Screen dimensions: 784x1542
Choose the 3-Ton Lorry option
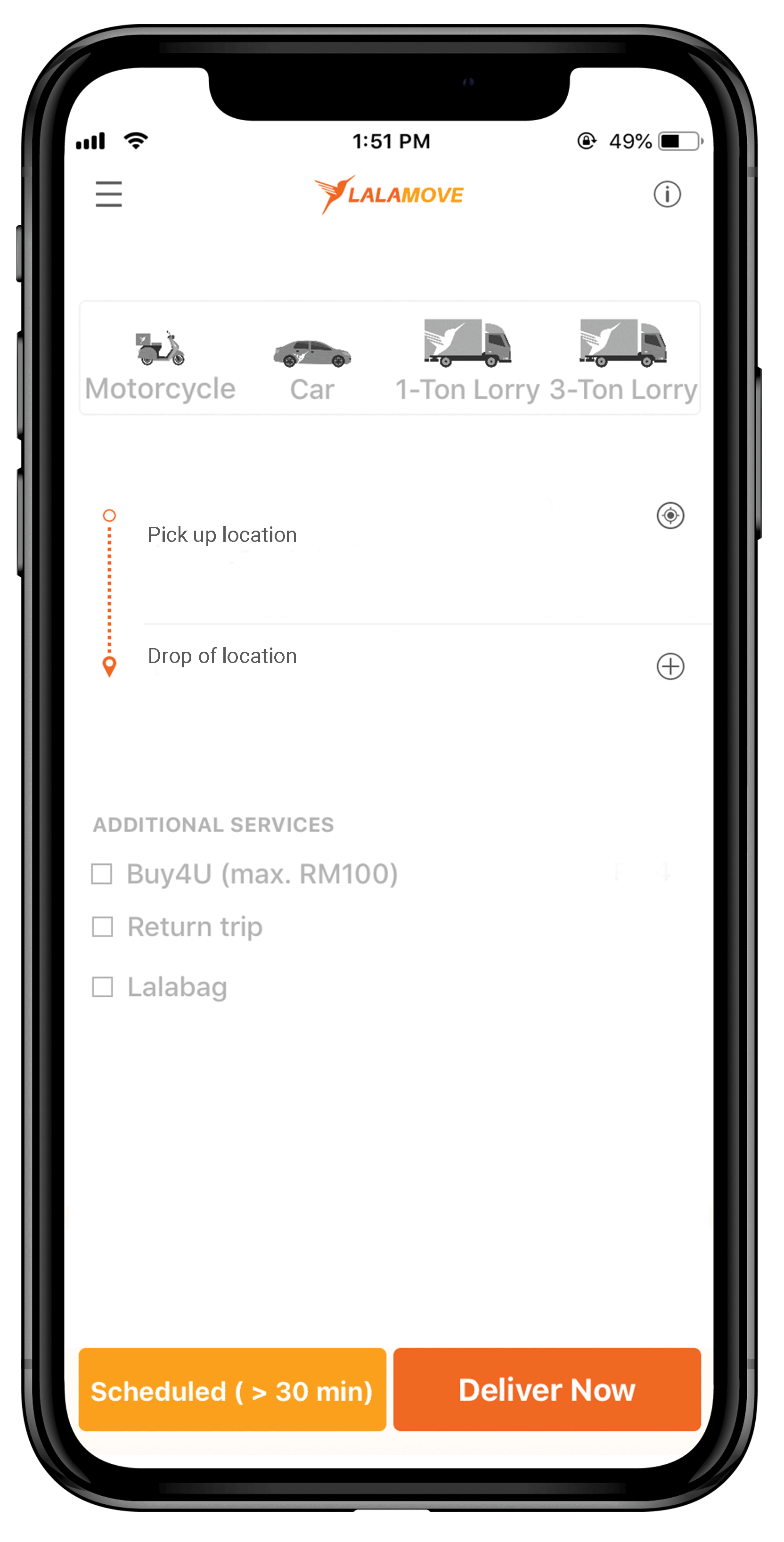623,361
